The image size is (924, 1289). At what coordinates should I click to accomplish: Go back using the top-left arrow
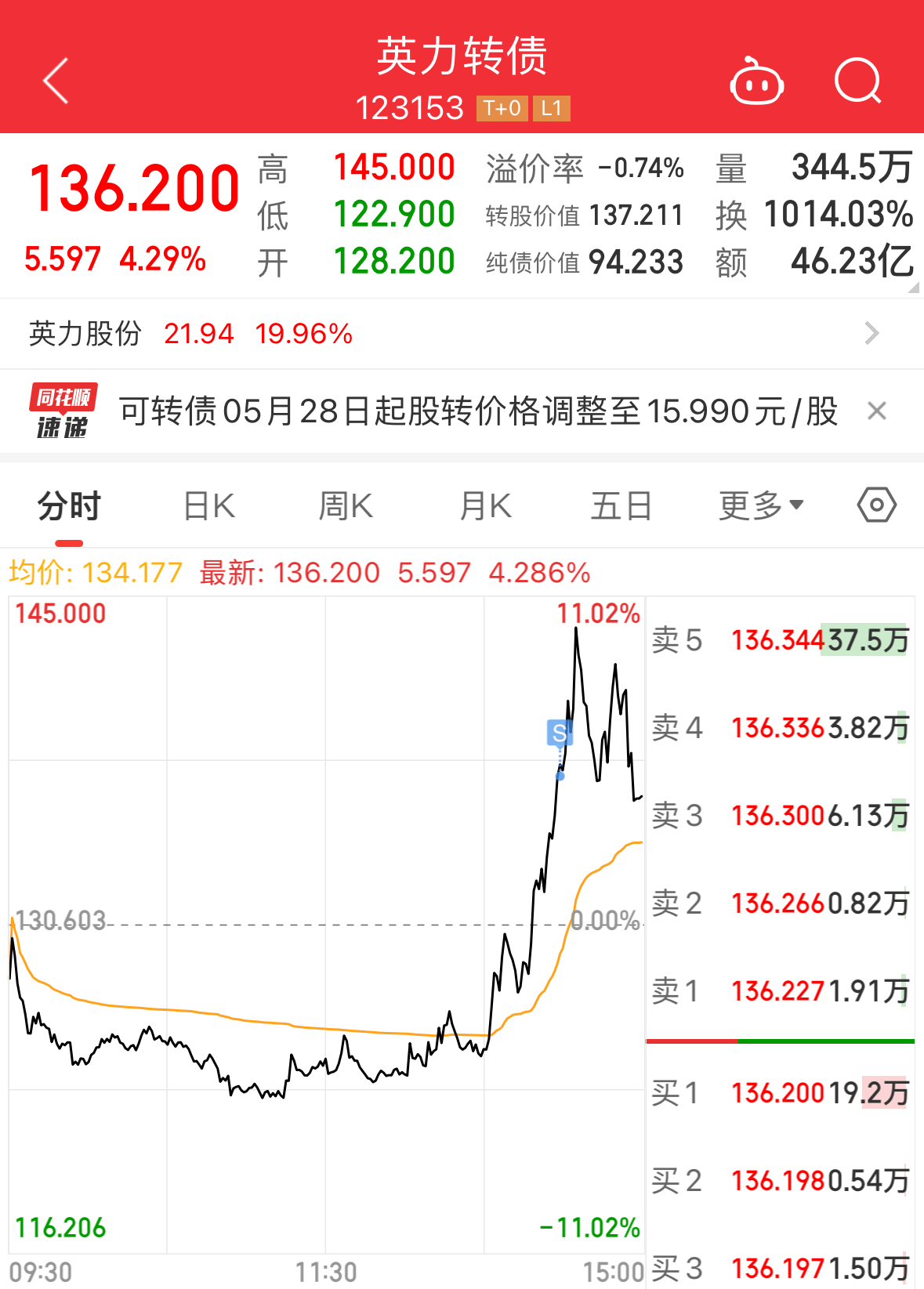pos(56,81)
